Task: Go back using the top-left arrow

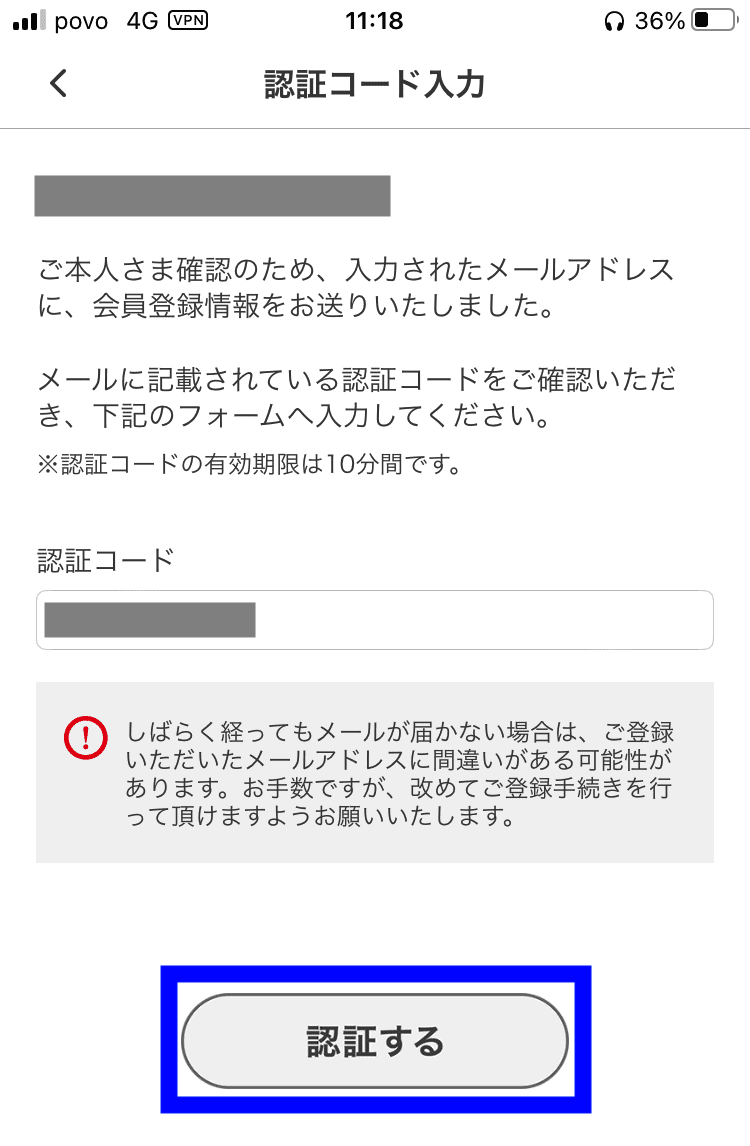Action: (x=59, y=83)
